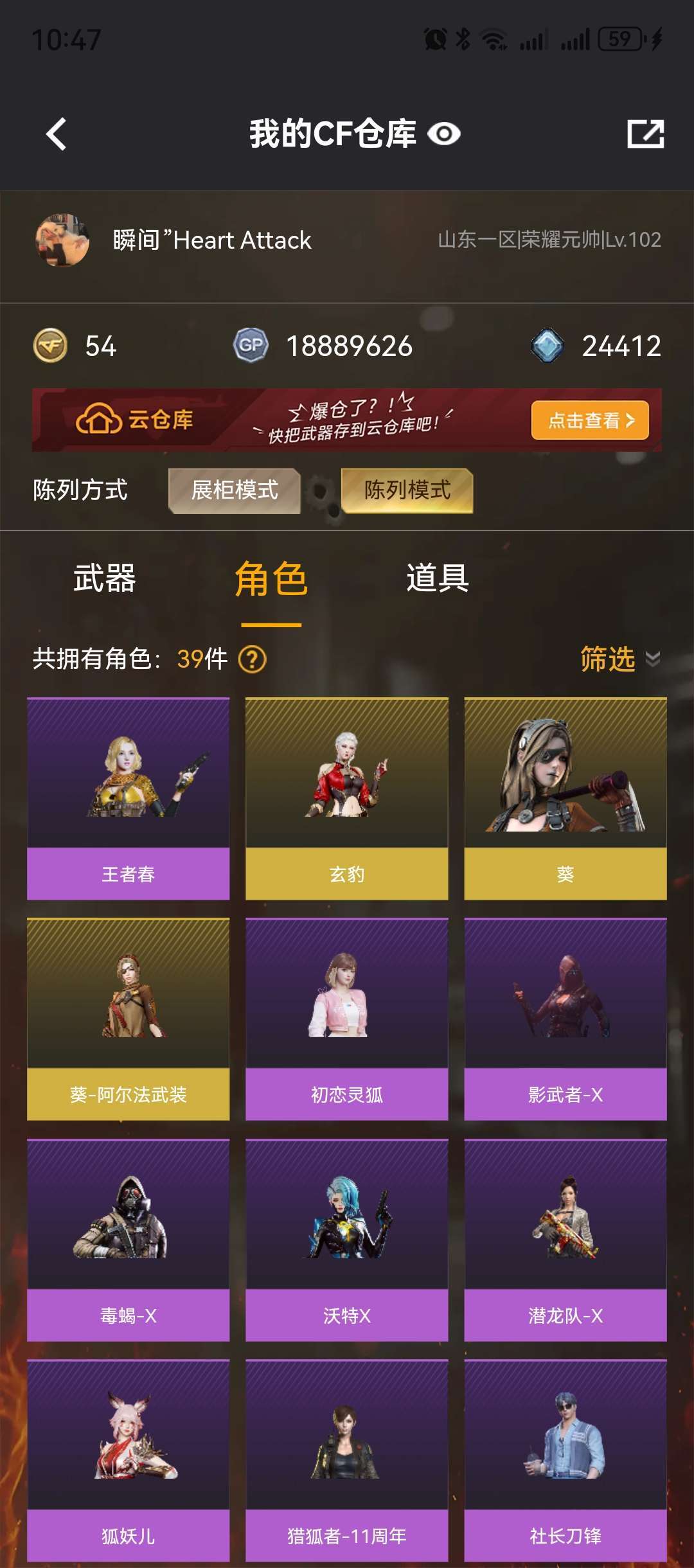Viewport: 694px width, 1568px height.
Task: Expand the 筛选 filter dropdown
Action: click(620, 659)
